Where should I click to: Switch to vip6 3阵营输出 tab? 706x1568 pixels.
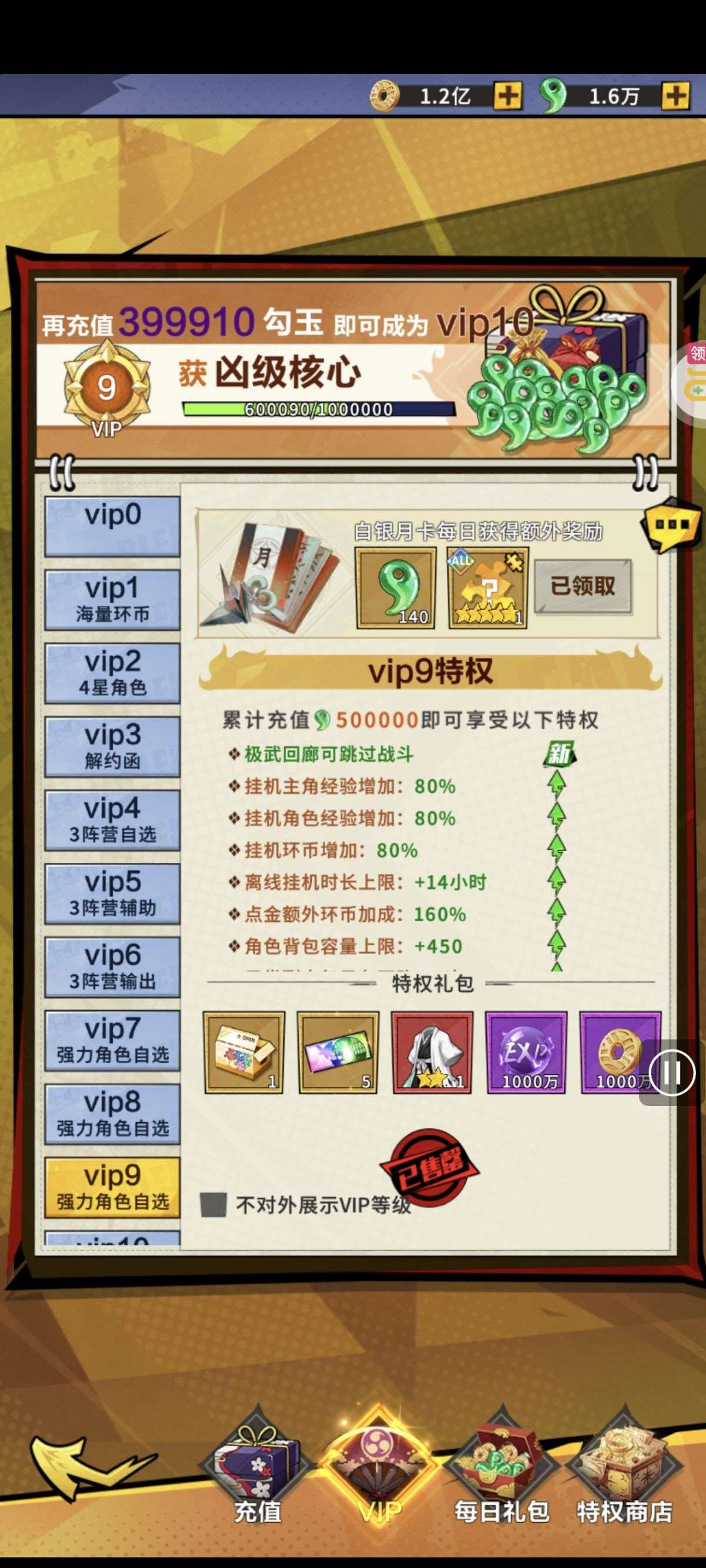point(112,967)
